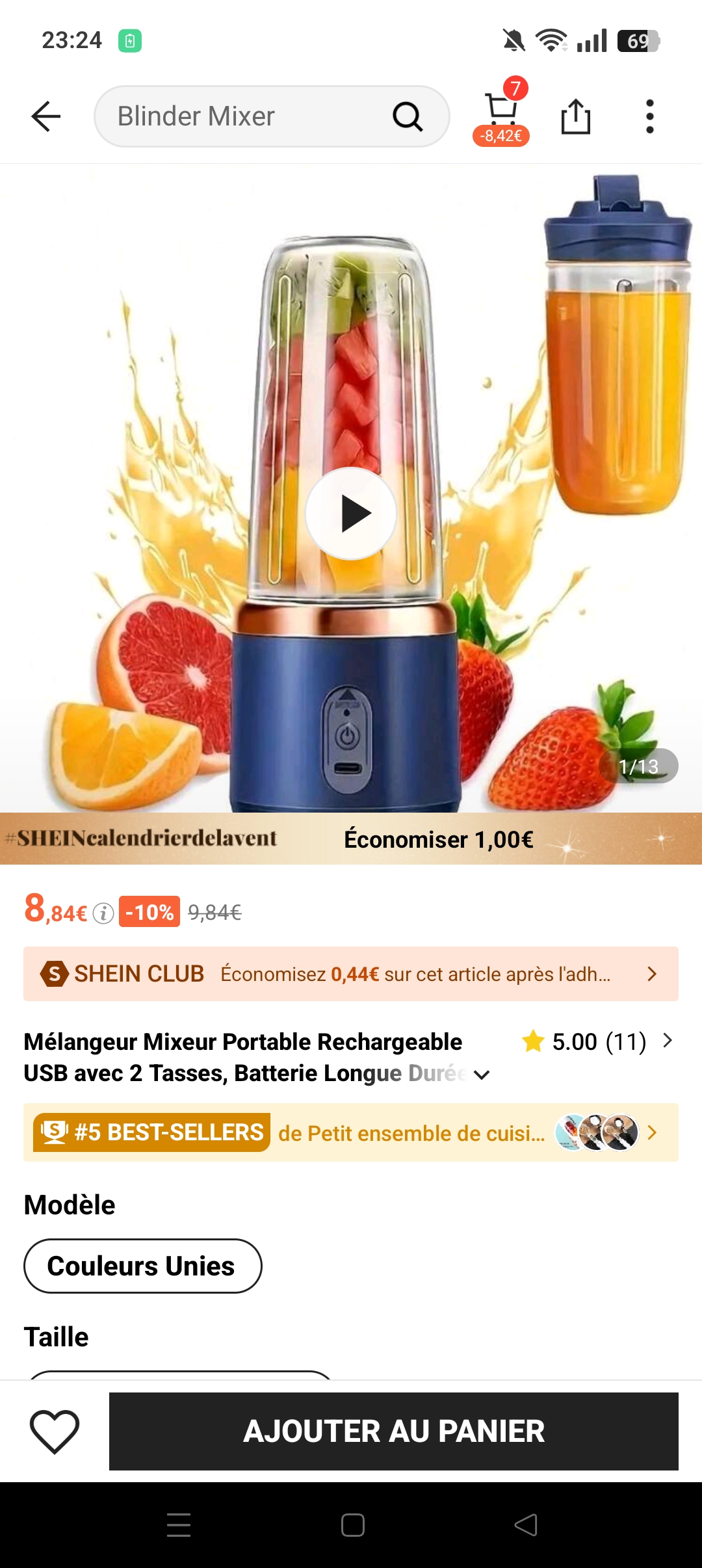The height and width of the screenshot is (1568, 702).
Task: Open the #5 Best-Sellers ranking
Action: tap(351, 1132)
